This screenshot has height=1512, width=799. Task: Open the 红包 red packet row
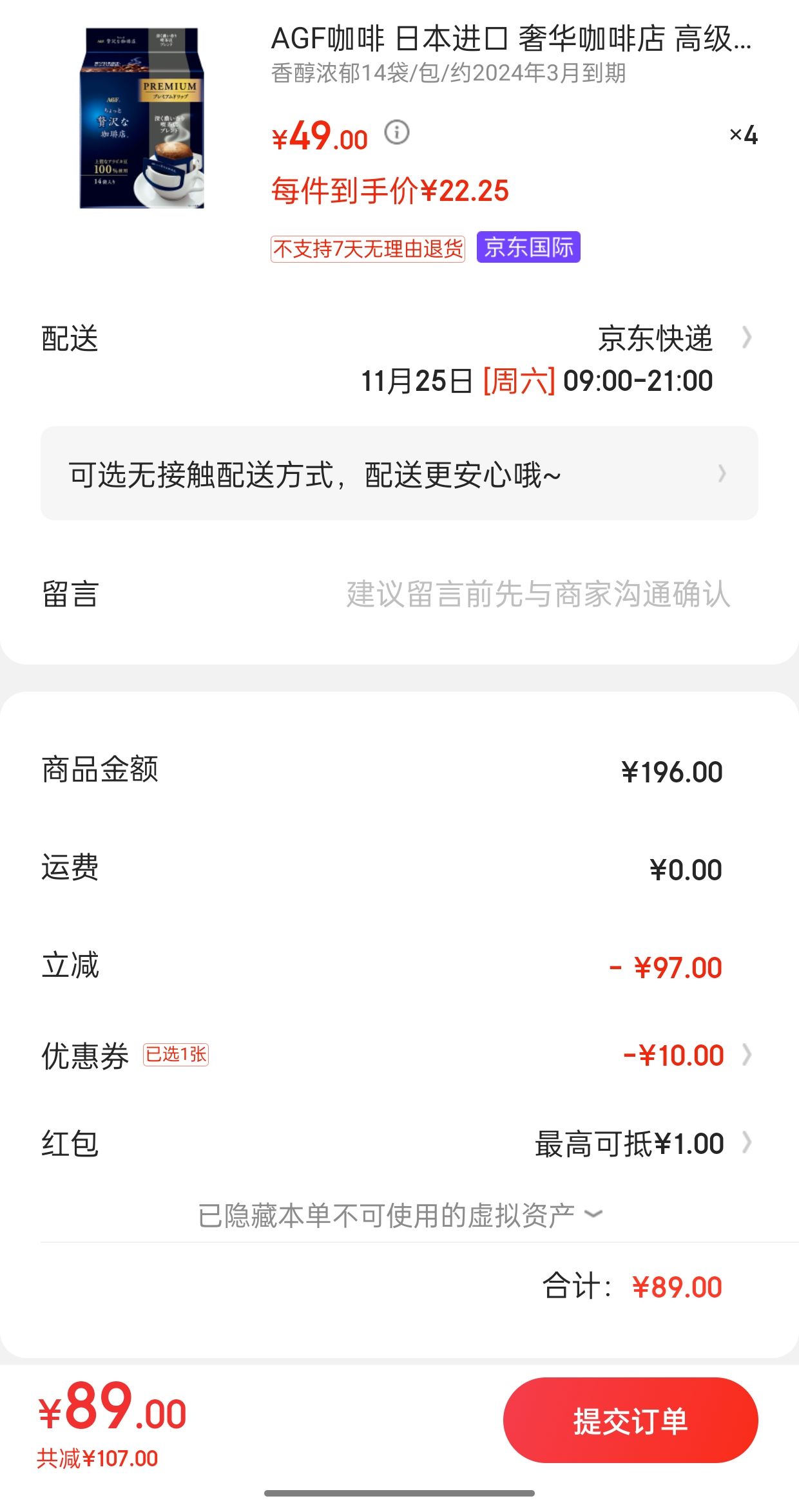click(400, 1144)
